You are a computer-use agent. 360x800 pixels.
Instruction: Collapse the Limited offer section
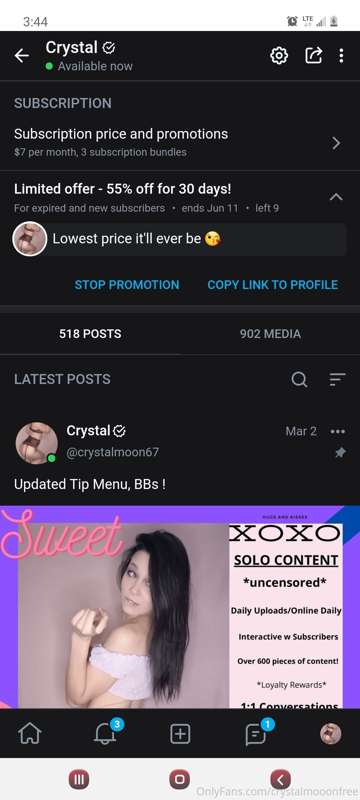[336, 197]
